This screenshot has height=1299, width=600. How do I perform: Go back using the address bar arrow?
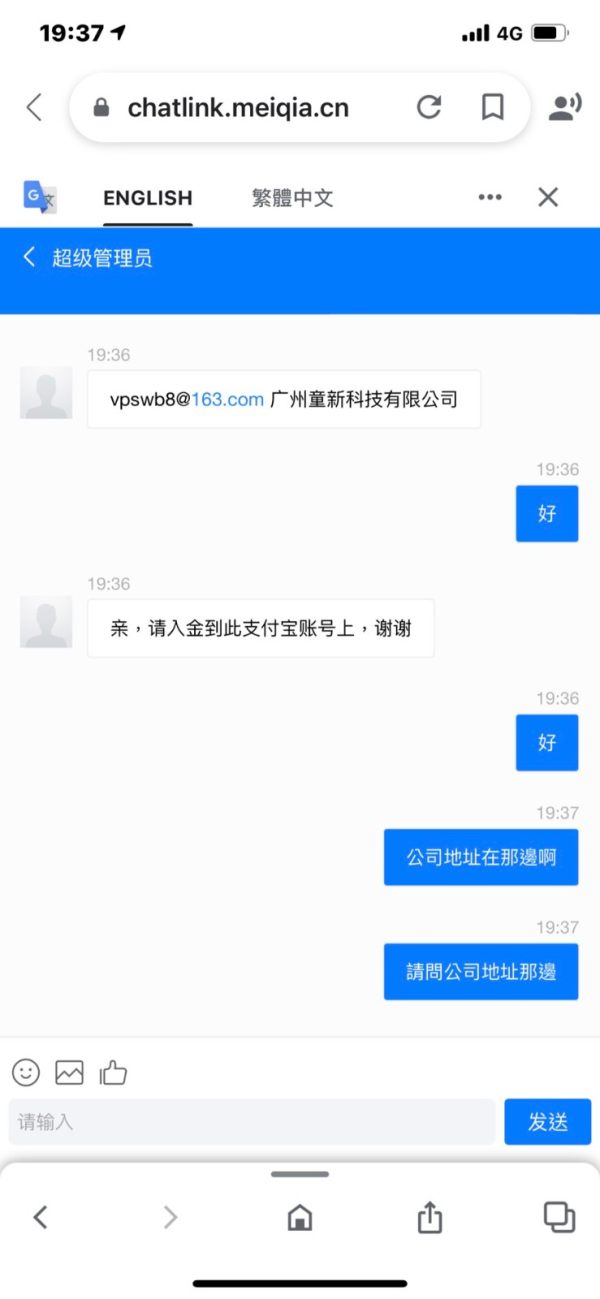pyautogui.click(x=34, y=108)
